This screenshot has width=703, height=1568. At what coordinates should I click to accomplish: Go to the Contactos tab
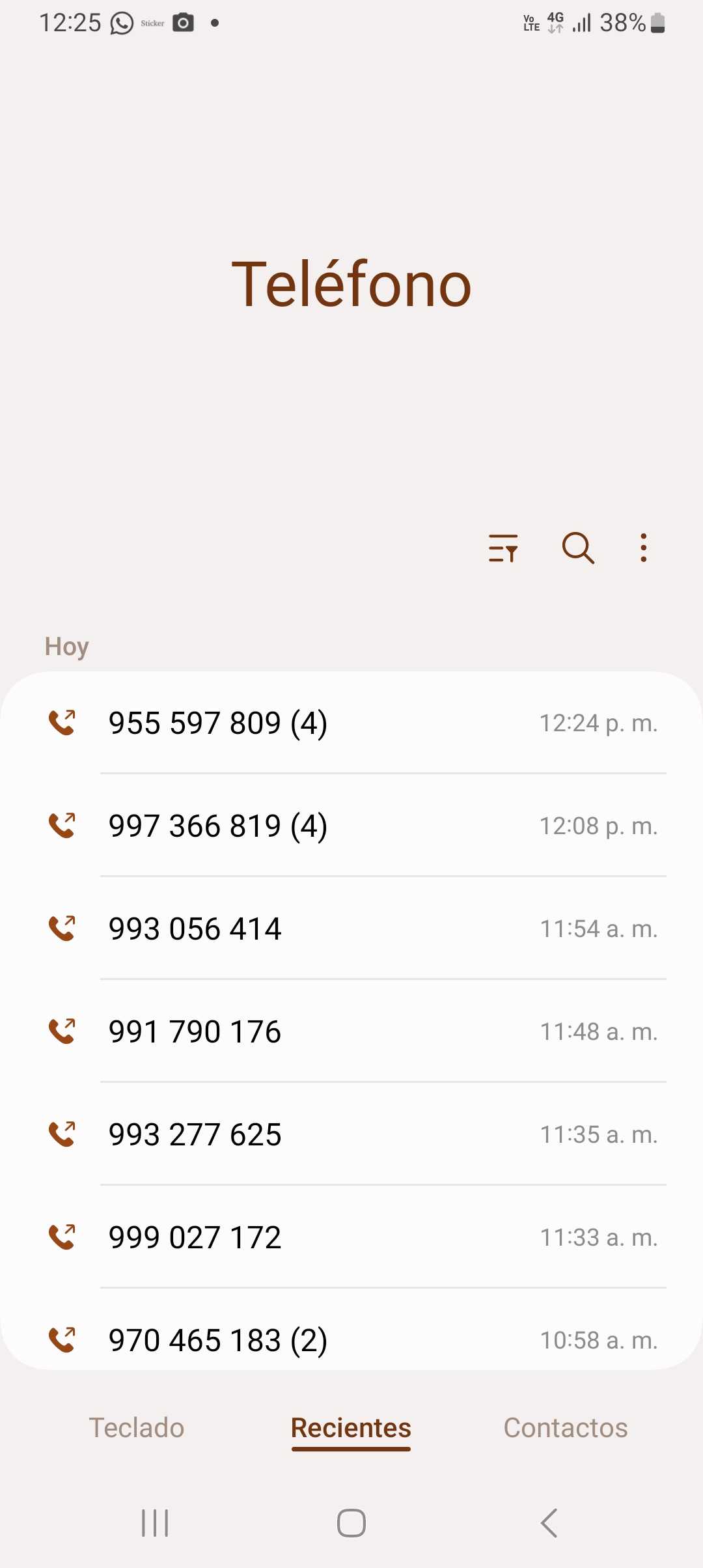(x=565, y=1427)
